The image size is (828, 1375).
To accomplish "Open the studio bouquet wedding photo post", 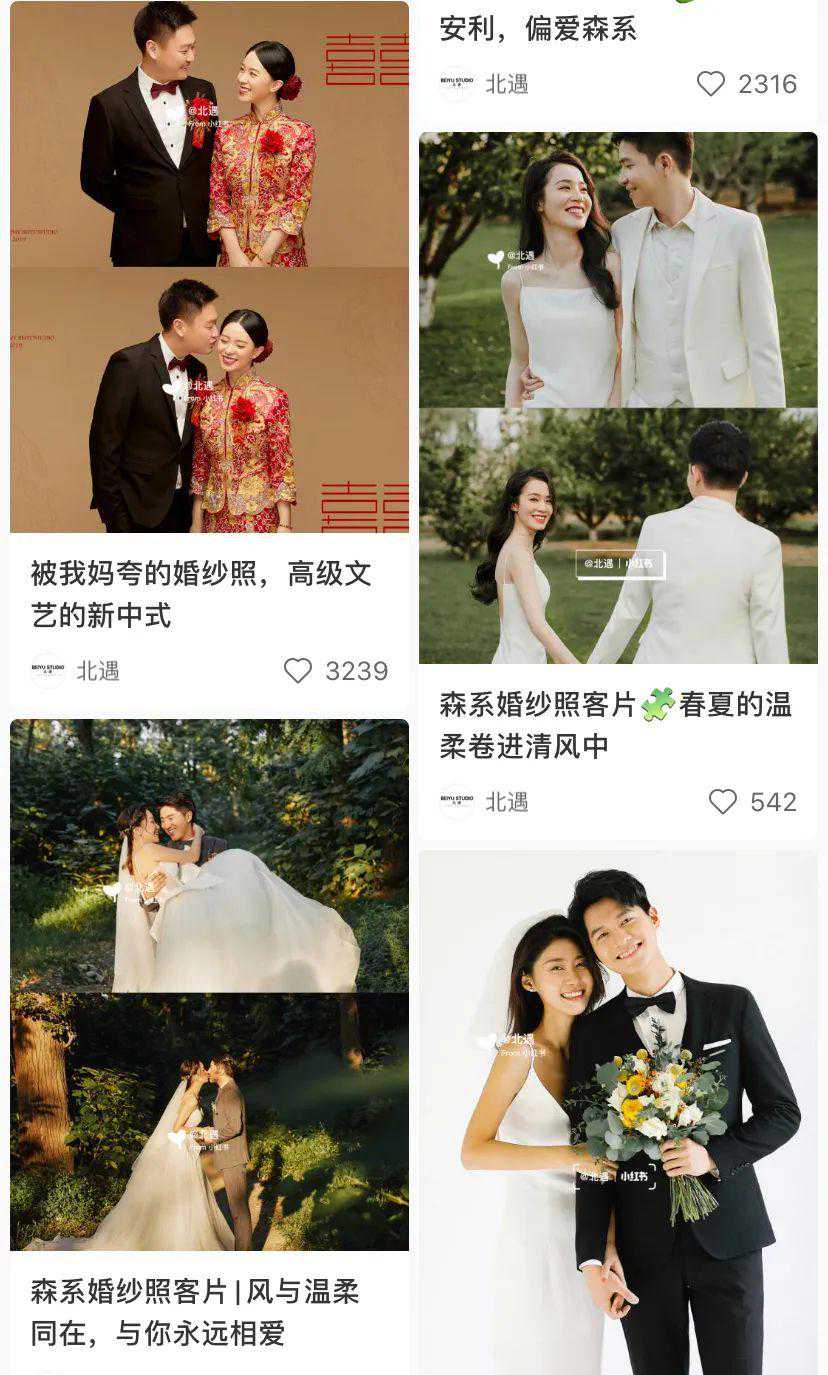I will pos(617,1110).
